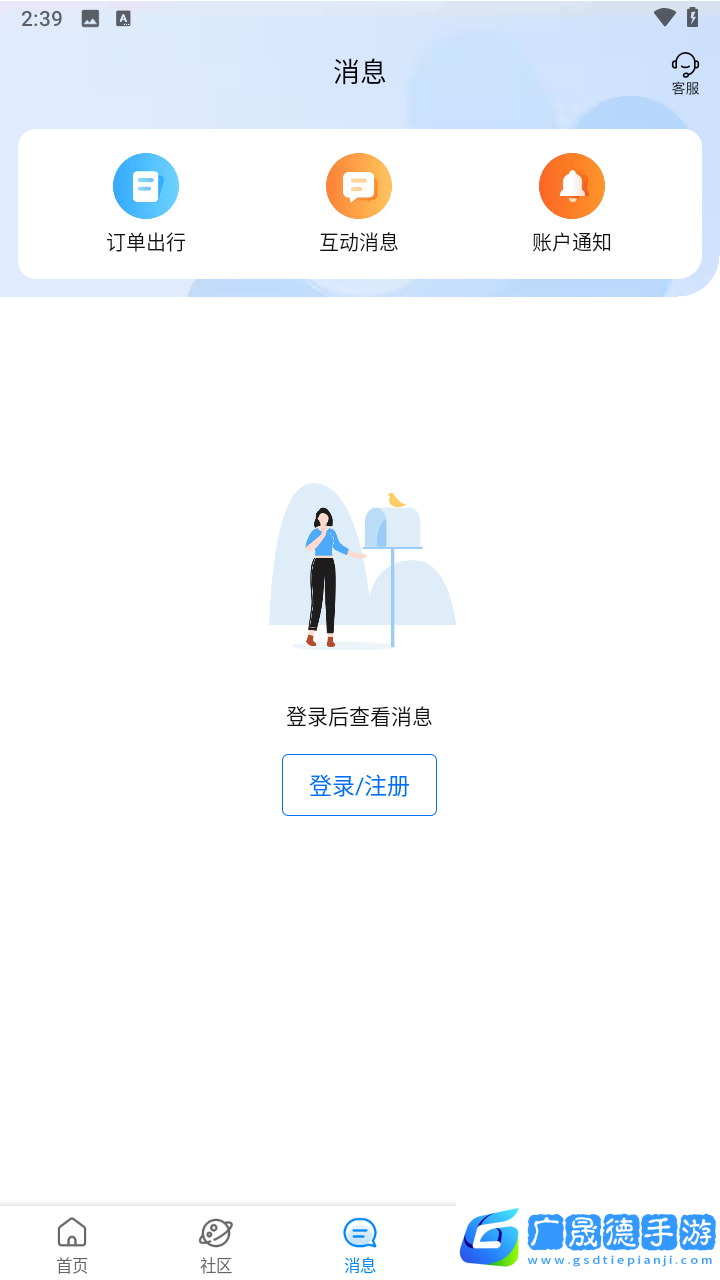
Task: Switch to the 首页 home tab
Action: pyautogui.click(x=72, y=1244)
